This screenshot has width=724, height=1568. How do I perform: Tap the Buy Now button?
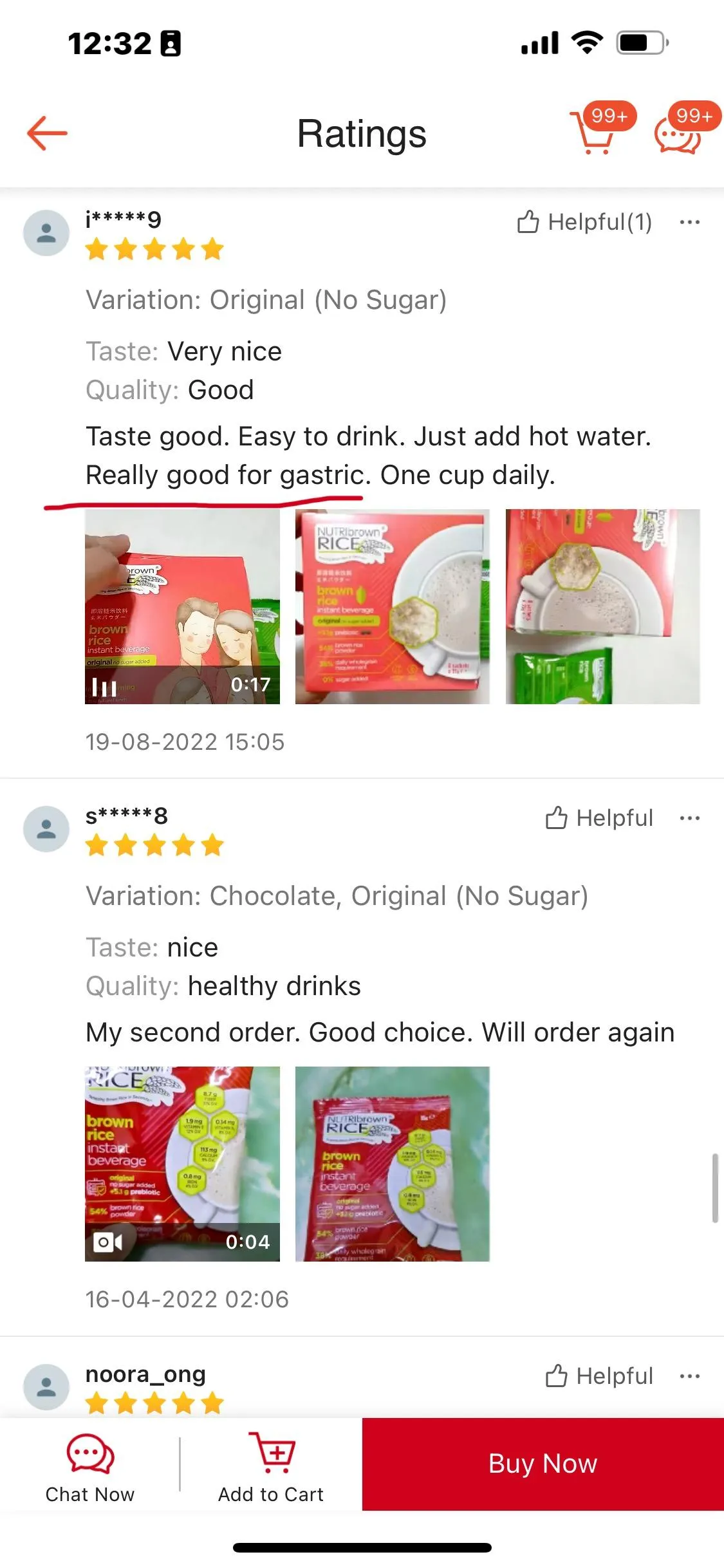(543, 1464)
